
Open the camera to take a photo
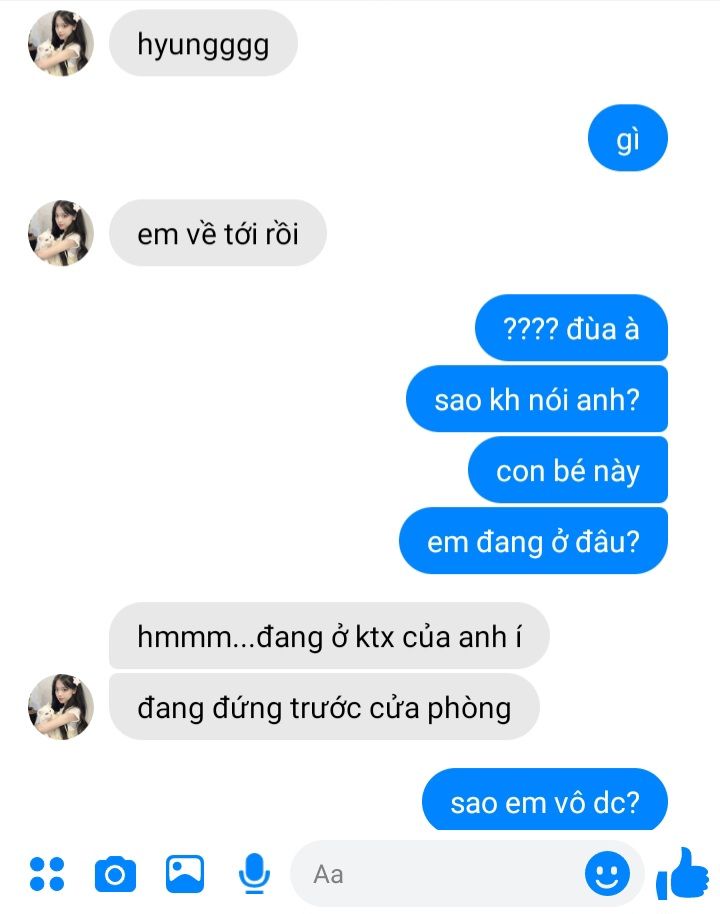tap(115, 874)
